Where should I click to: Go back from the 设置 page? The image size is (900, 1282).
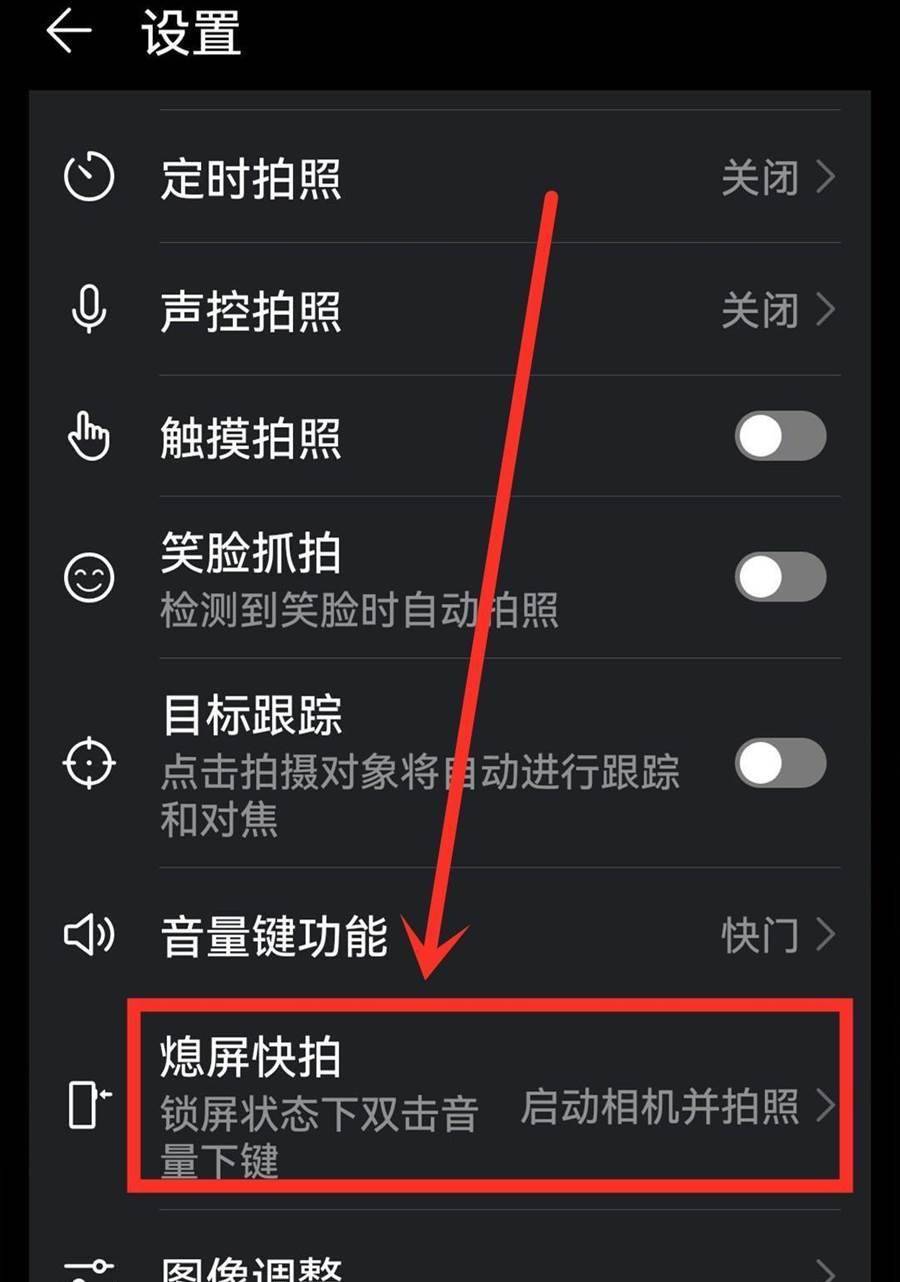pyautogui.click(x=68, y=34)
